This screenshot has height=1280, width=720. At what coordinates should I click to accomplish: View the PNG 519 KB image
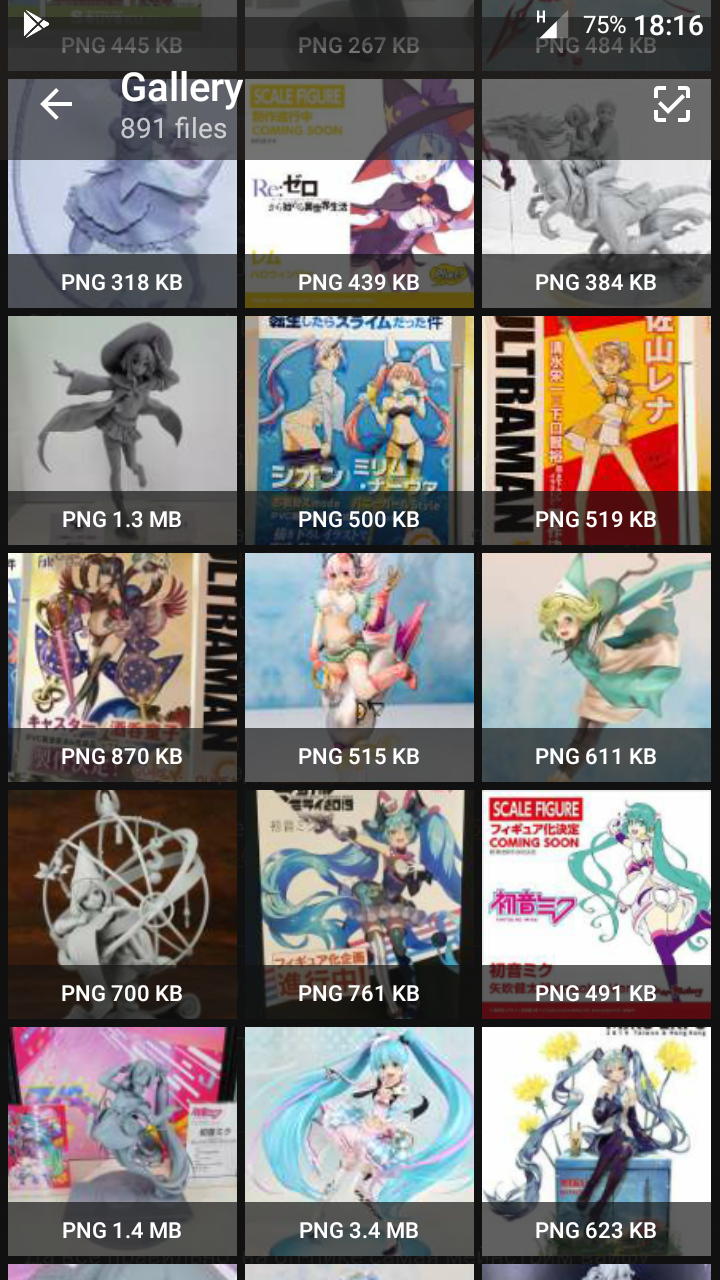click(596, 430)
